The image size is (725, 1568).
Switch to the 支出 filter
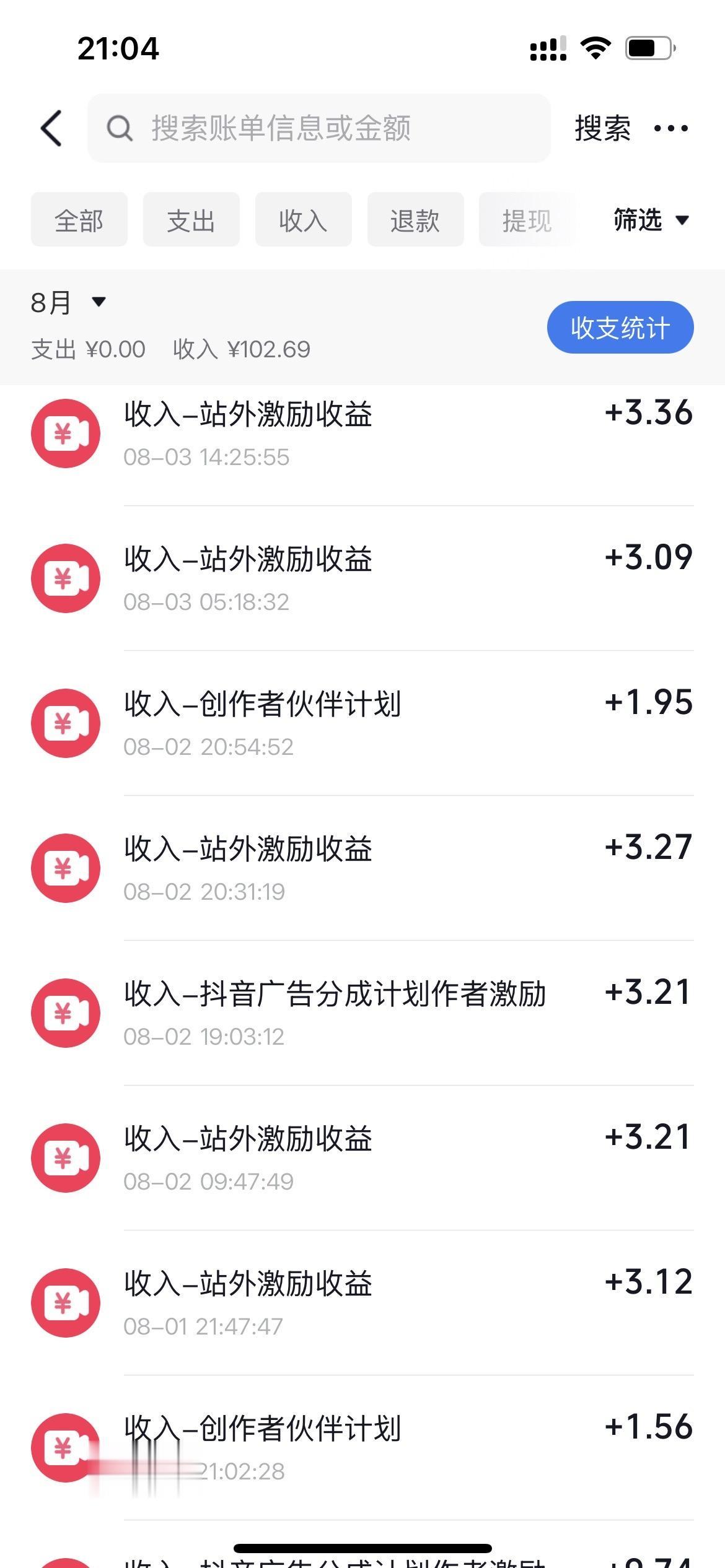coord(191,220)
